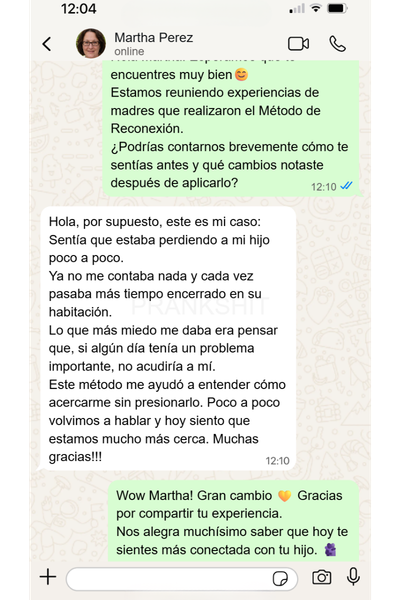The width and height of the screenshot is (400, 600).
Task: Open the camera to send a photo
Action: point(322,577)
